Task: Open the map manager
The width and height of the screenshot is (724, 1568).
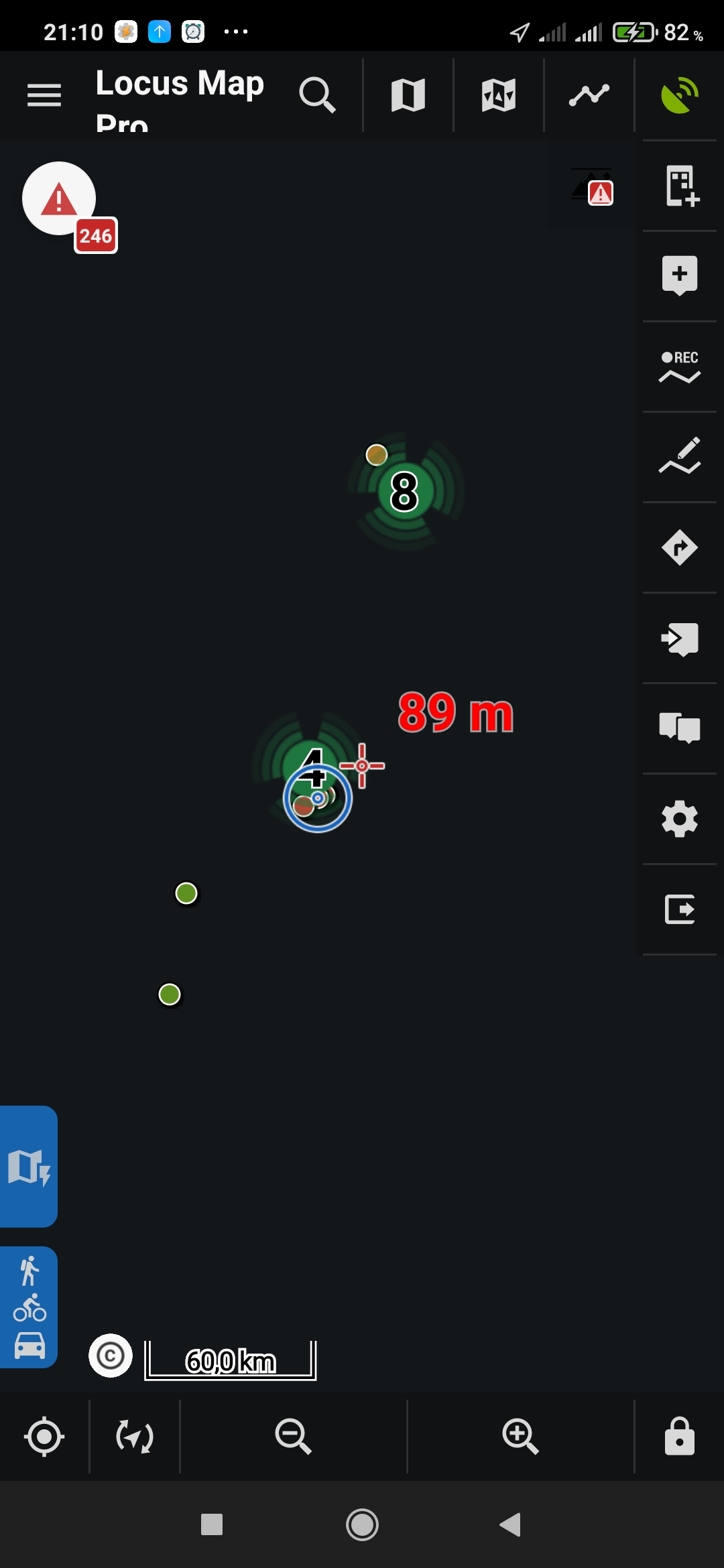Action: [x=408, y=95]
